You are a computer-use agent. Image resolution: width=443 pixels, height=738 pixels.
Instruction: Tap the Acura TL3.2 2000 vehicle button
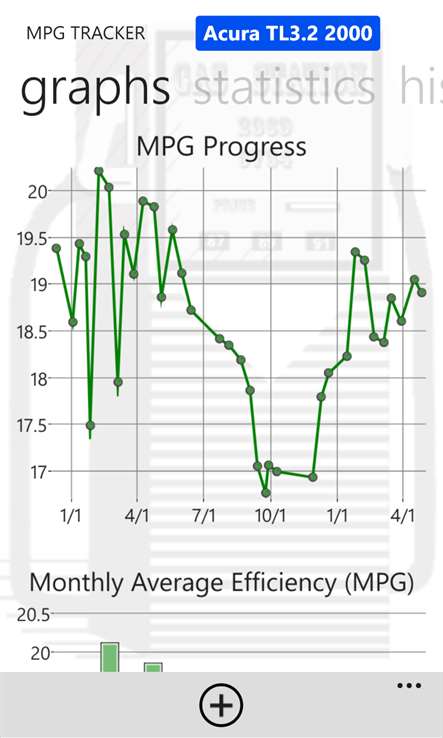click(288, 33)
